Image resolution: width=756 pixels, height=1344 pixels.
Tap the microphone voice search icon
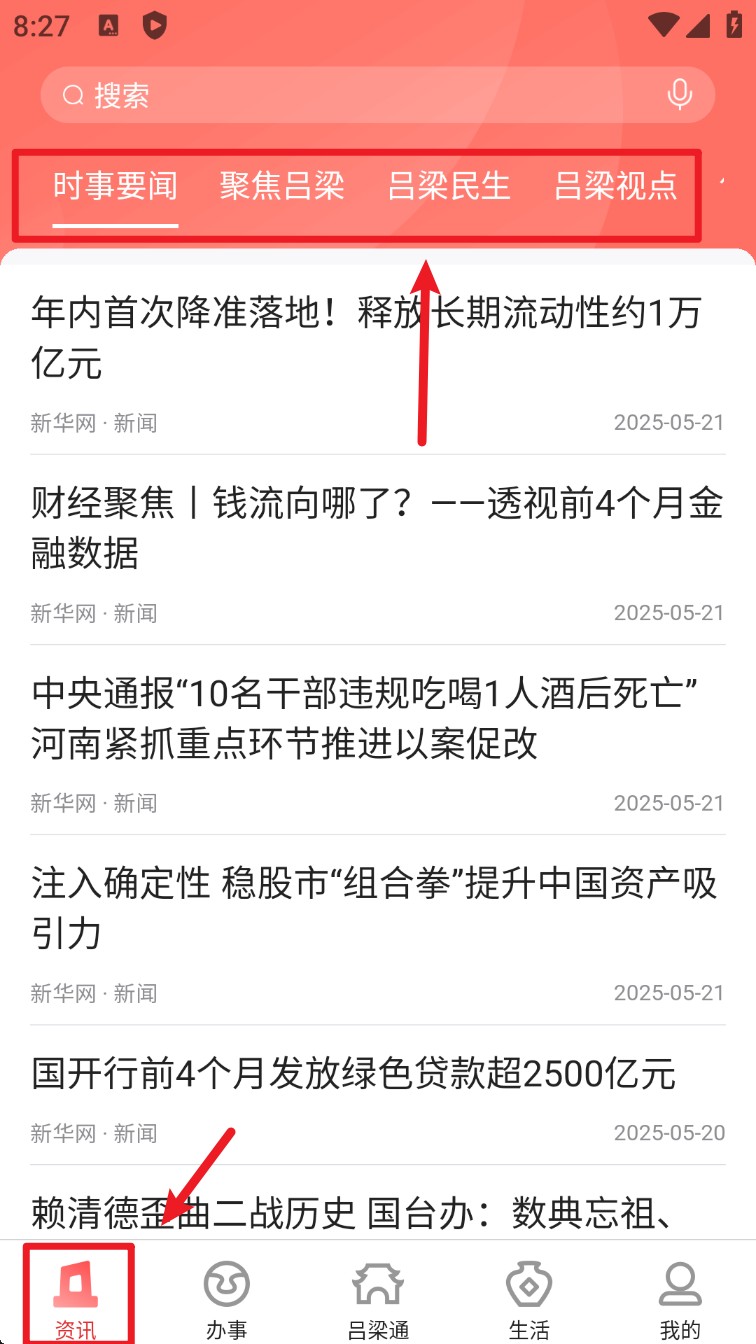(x=679, y=95)
